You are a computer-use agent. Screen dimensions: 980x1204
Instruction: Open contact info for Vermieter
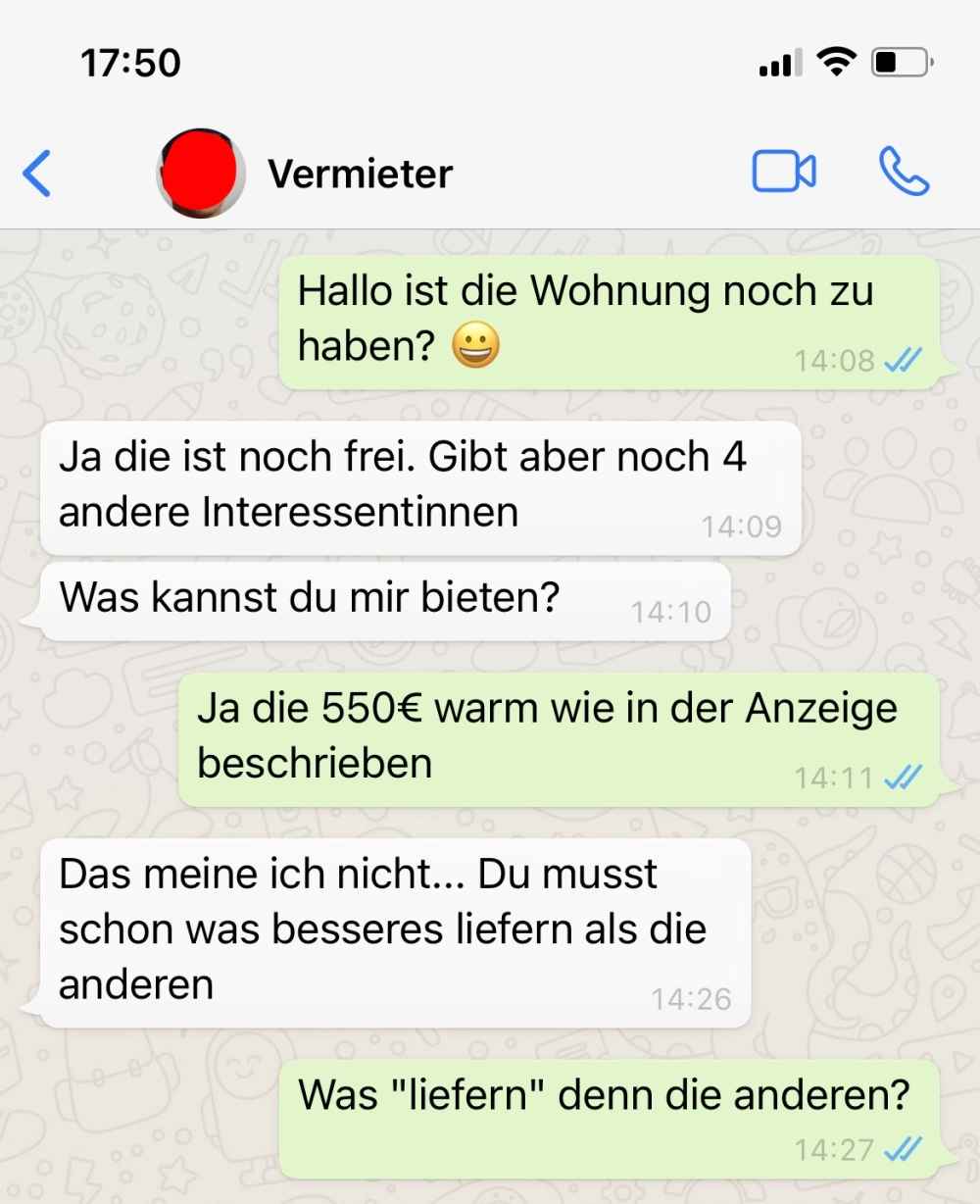[361, 175]
